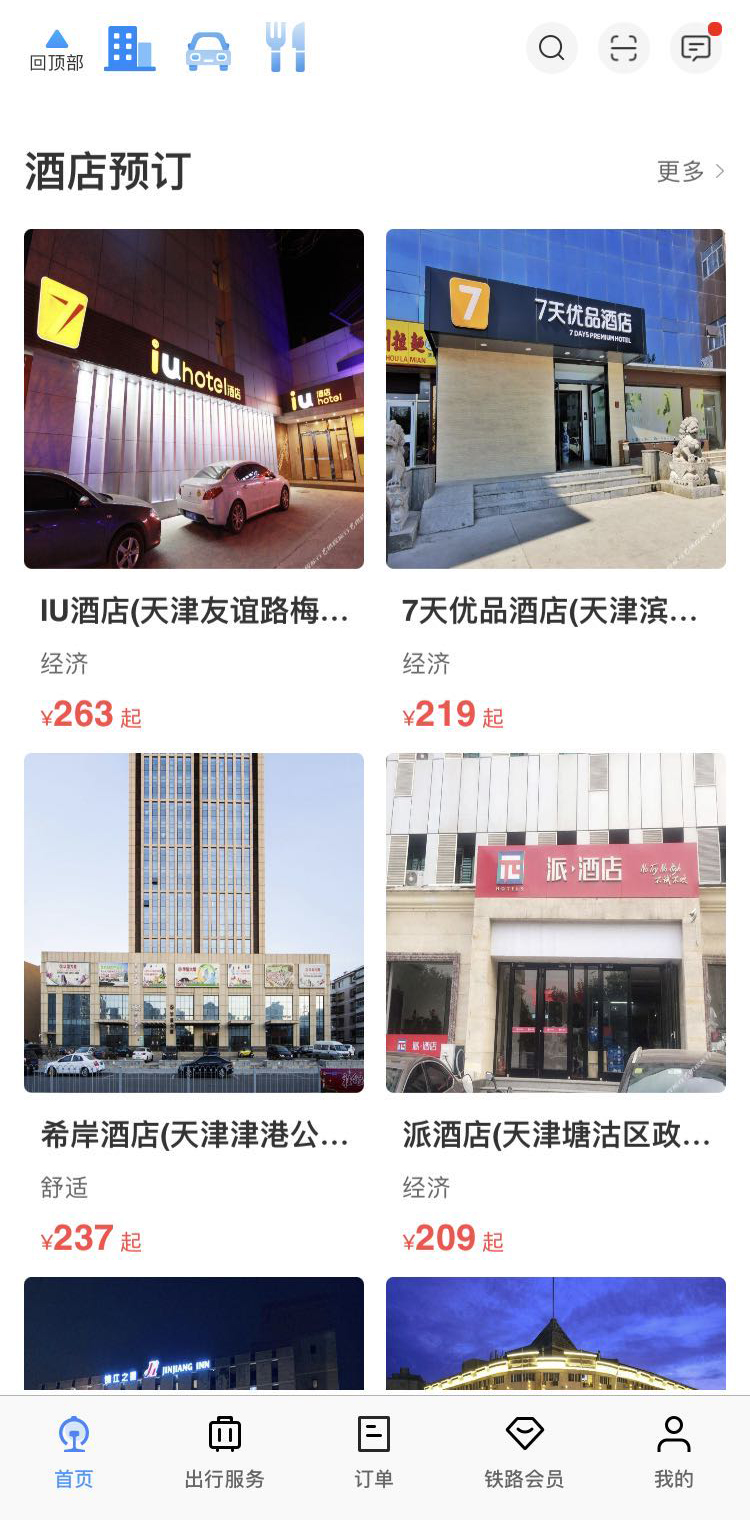Launch the scan code icon
The width and height of the screenshot is (750, 1520).
coord(623,48)
